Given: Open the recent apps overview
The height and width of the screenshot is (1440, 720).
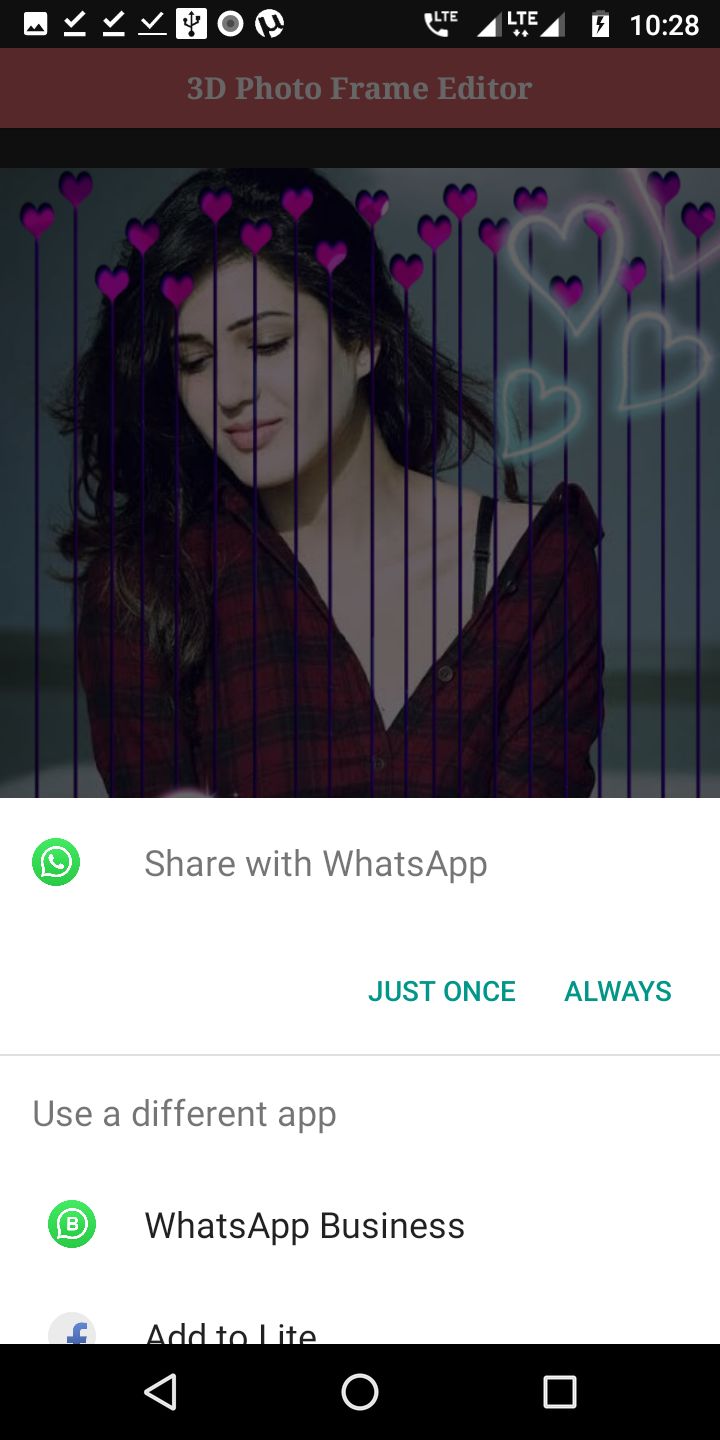Looking at the screenshot, I should (560, 1392).
